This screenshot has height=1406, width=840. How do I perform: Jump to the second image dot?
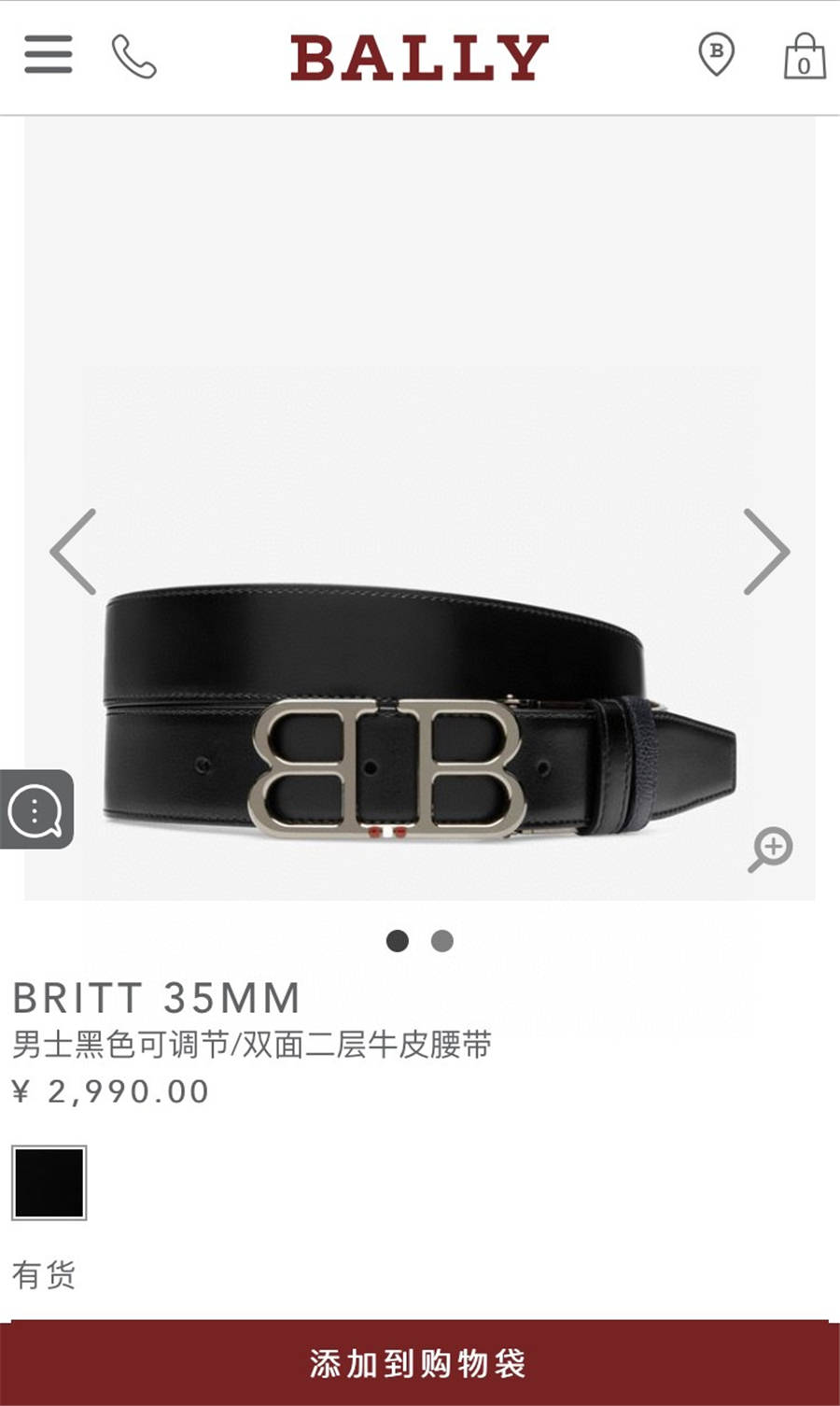coord(442,941)
